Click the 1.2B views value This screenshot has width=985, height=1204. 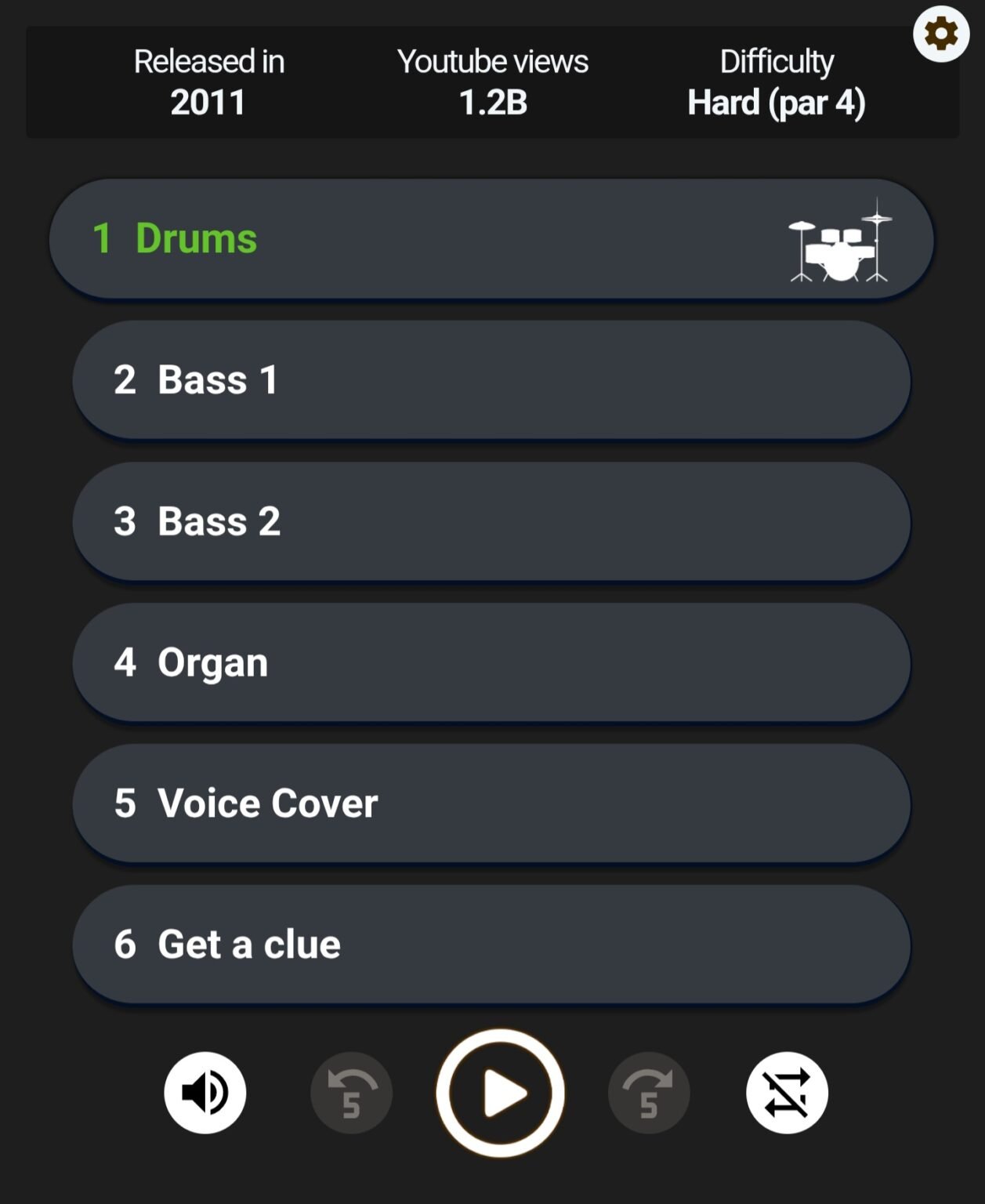click(493, 103)
